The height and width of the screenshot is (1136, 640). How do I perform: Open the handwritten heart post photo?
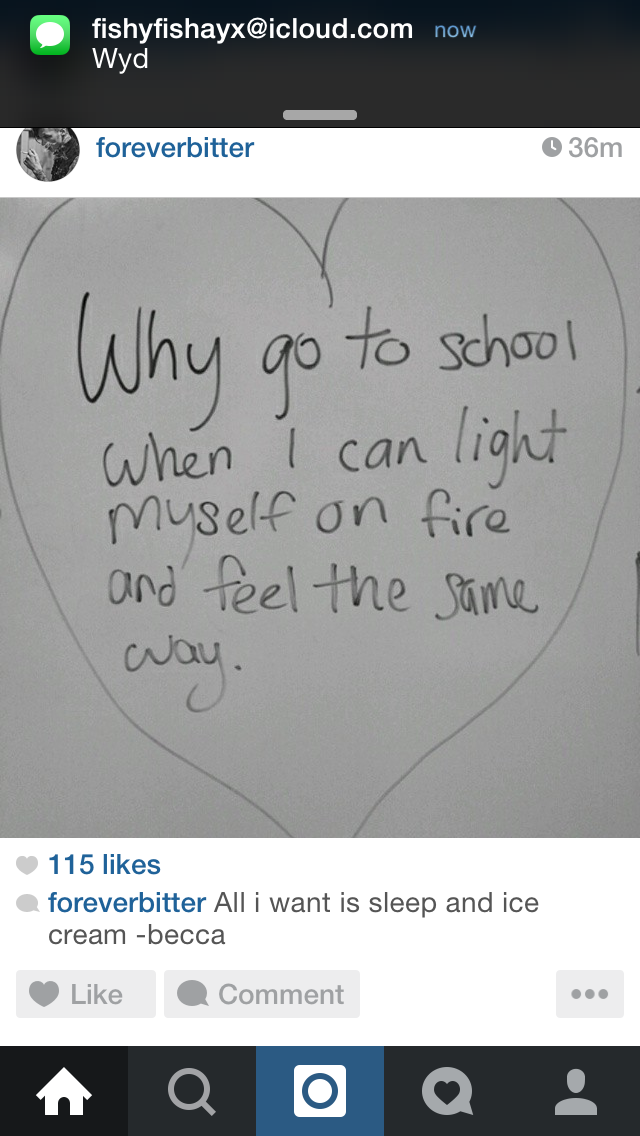320,517
